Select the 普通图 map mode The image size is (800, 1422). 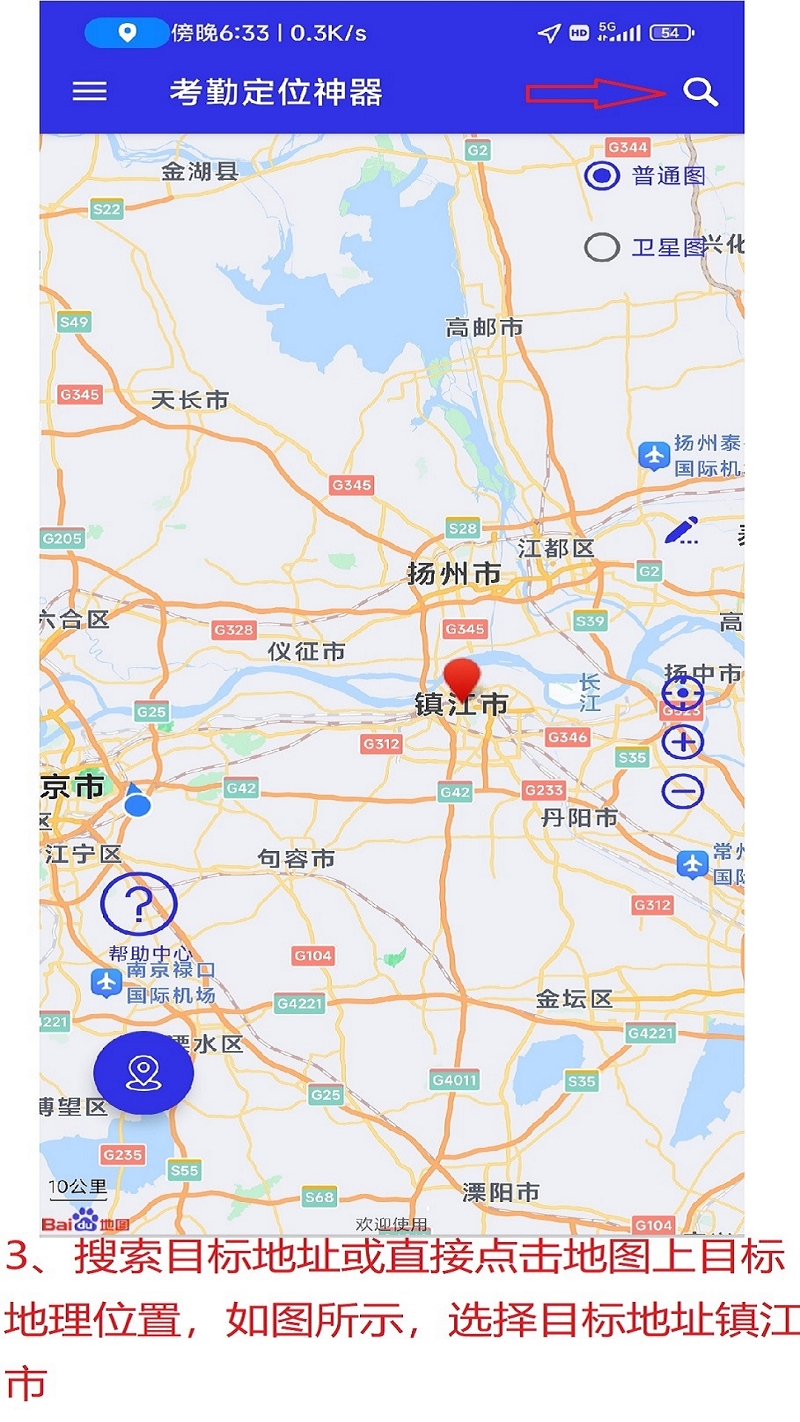click(602, 177)
